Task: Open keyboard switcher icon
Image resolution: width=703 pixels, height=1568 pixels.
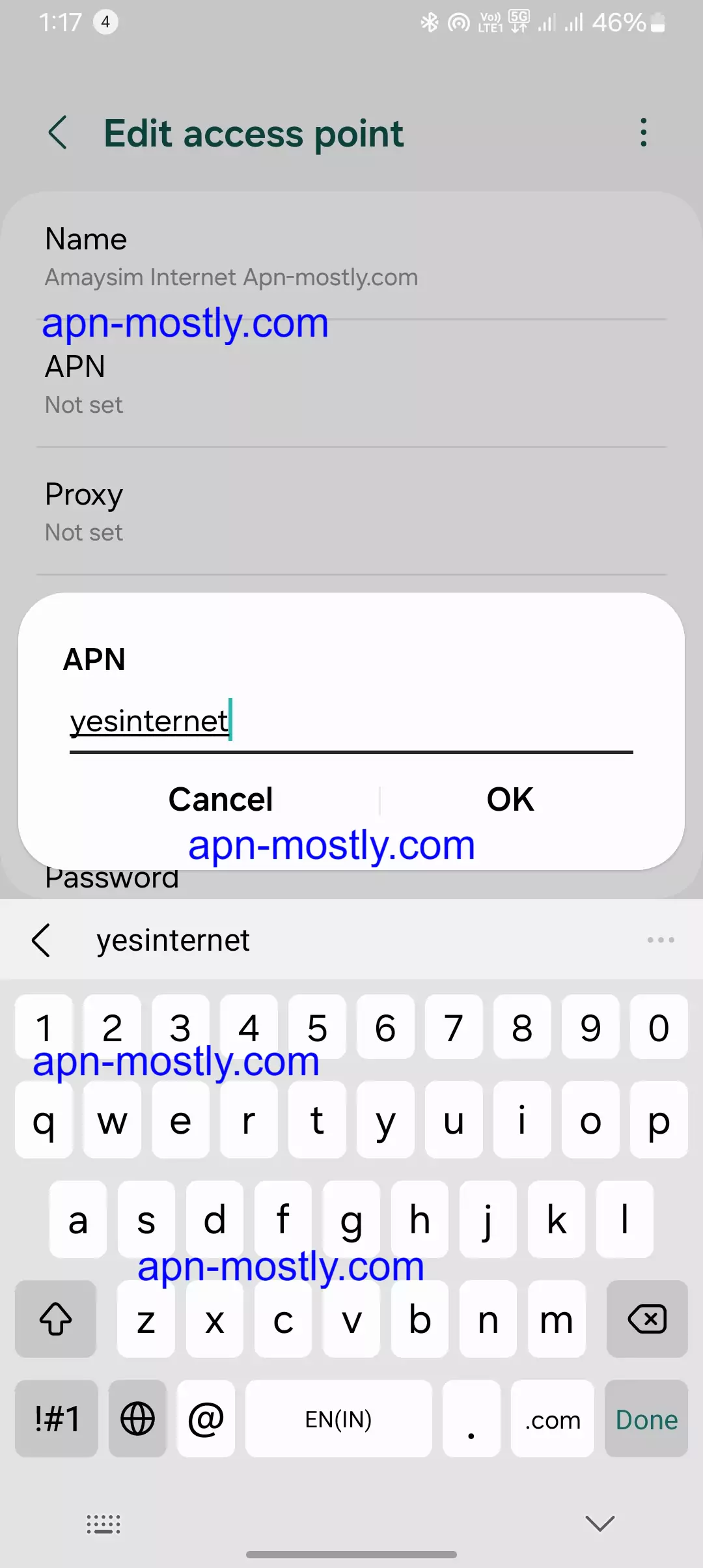Action: [x=103, y=1524]
